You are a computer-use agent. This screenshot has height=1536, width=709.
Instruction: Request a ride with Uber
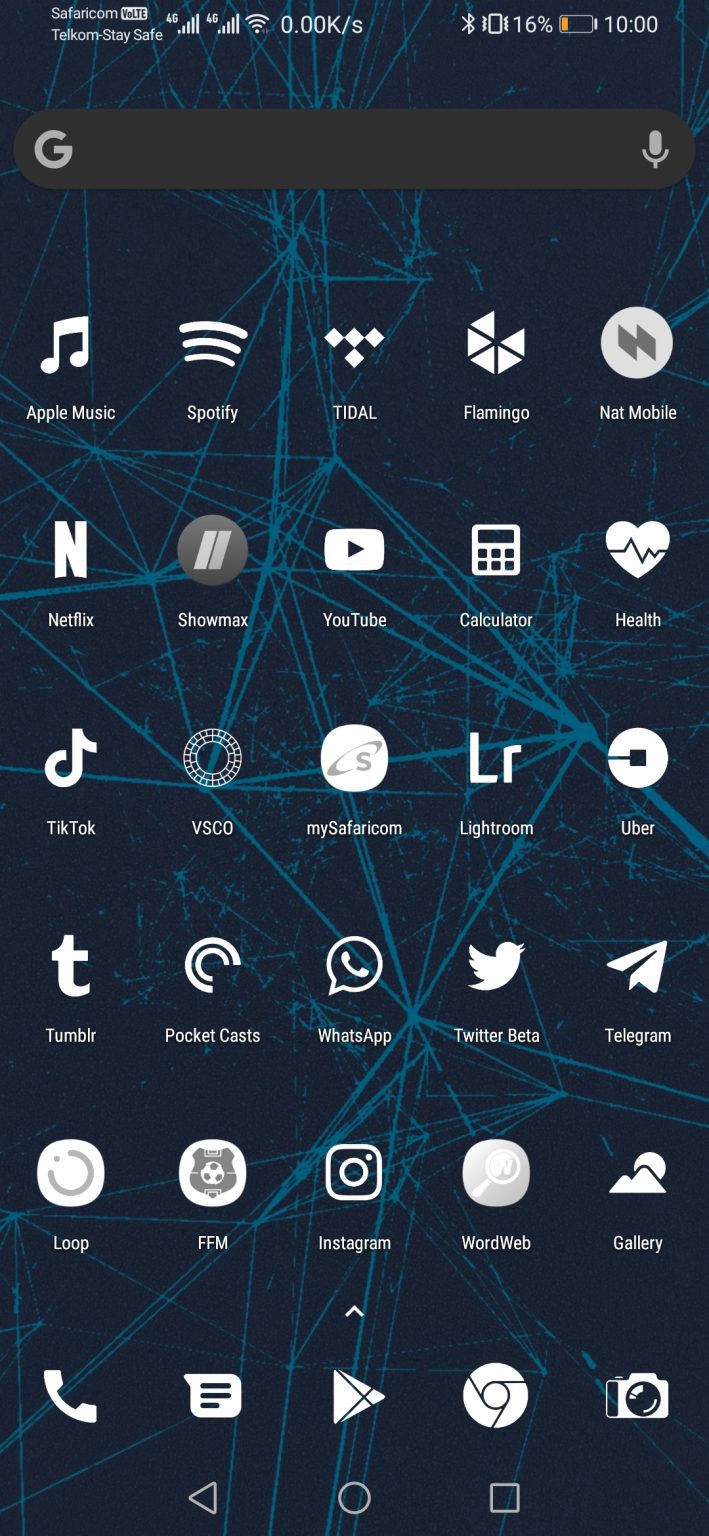coord(638,758)
